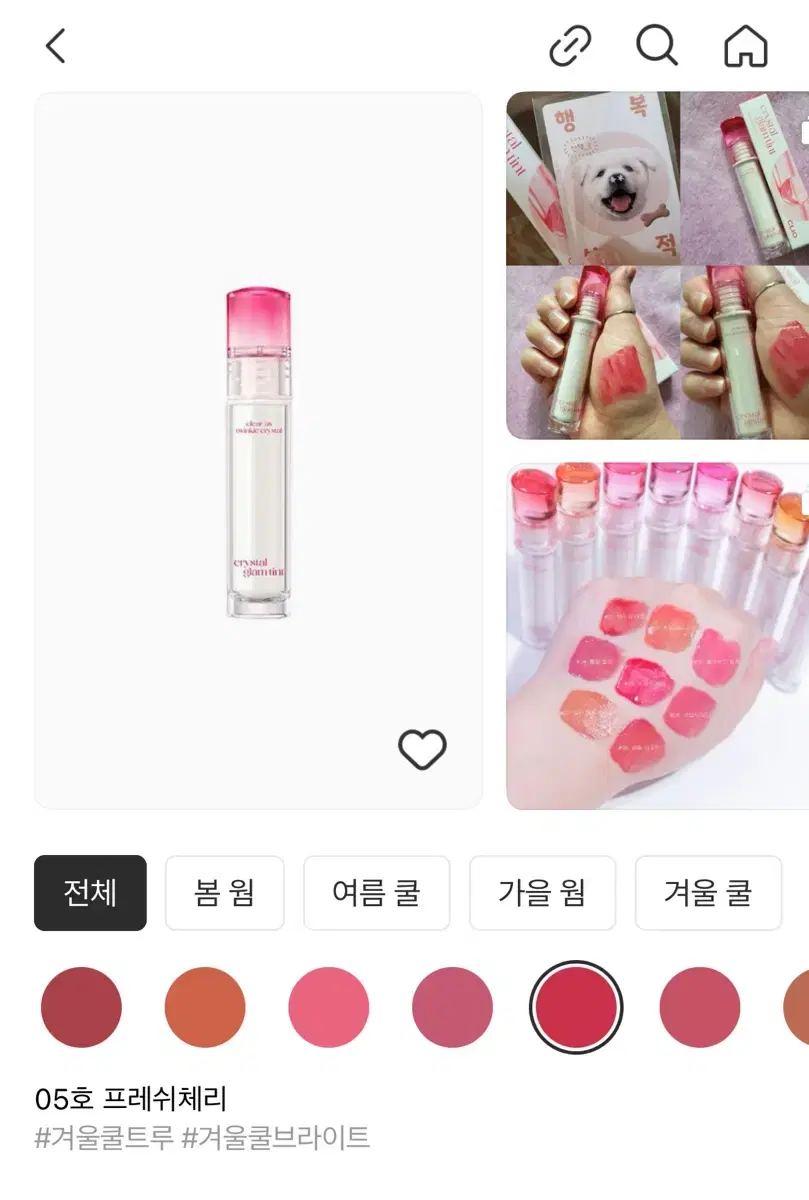Image resolution: width=809 pixels, height=1200 pixels.
Task: Open the hand swatch comparison photo
Action: coord(590,360)
